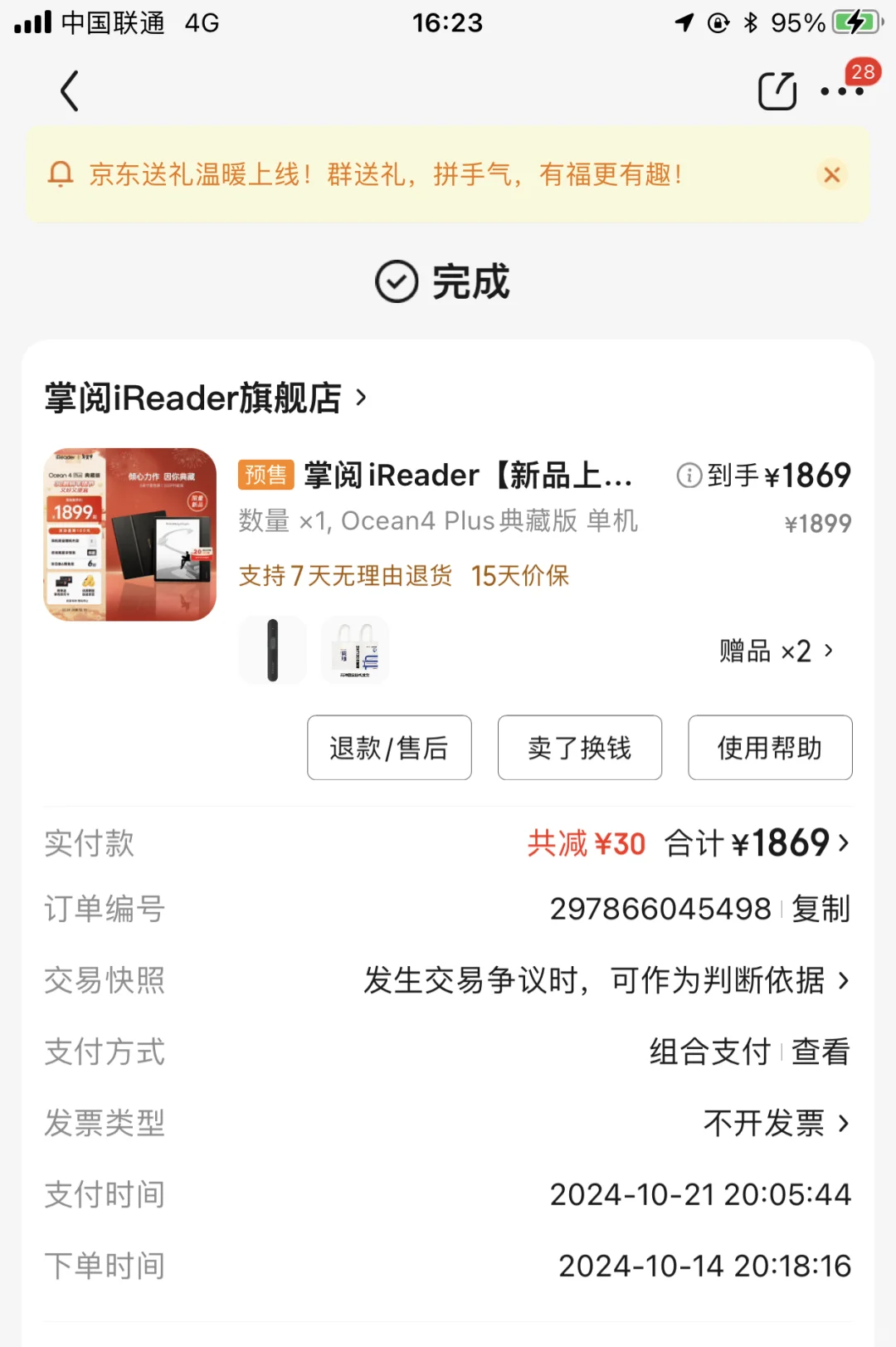Open the 掌阅iReader旗舰店 store page
Image resolution: width=896 pixels, height=1347 pixels.
pos(205,398)
